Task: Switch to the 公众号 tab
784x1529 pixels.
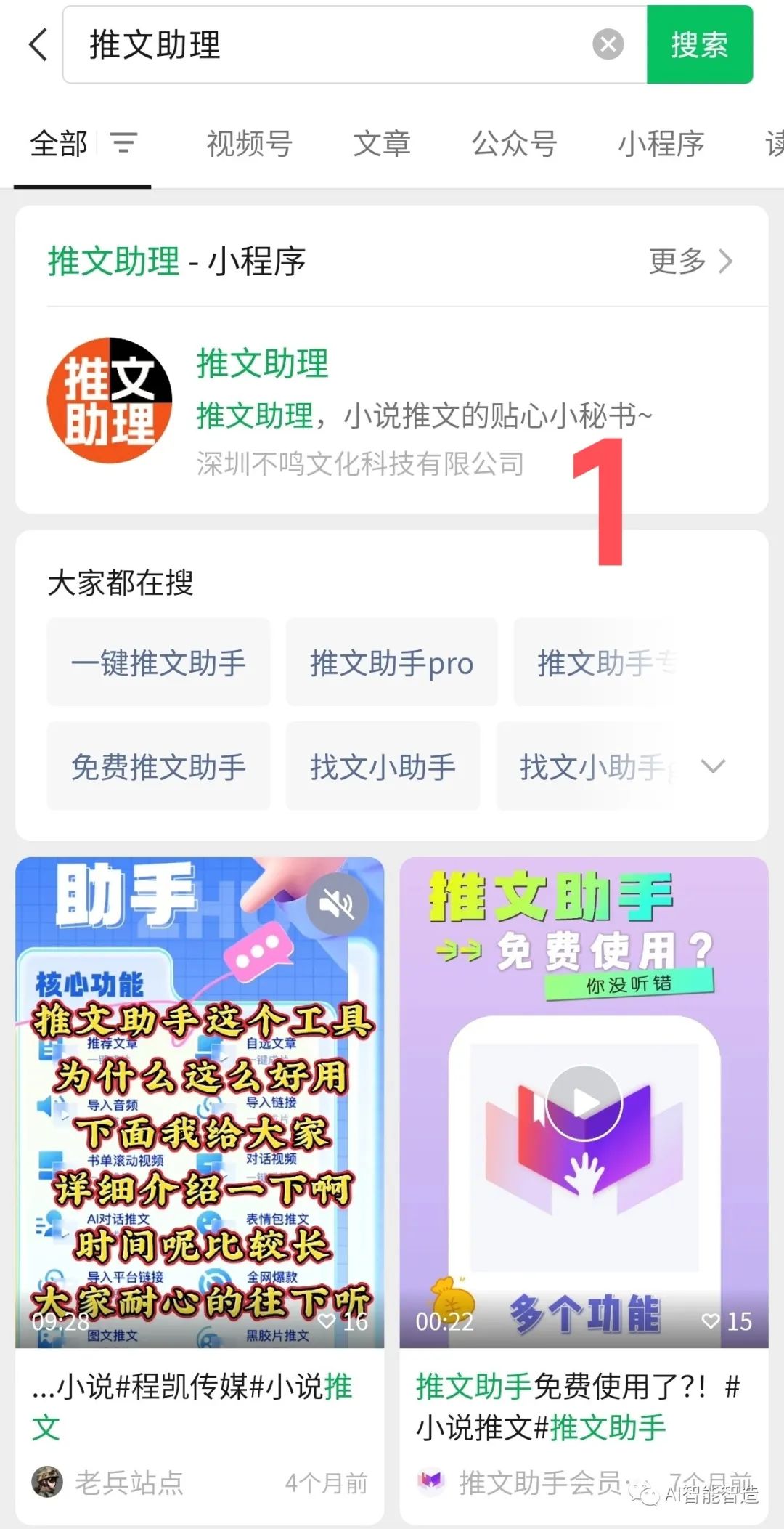Action: coord(514,143)
